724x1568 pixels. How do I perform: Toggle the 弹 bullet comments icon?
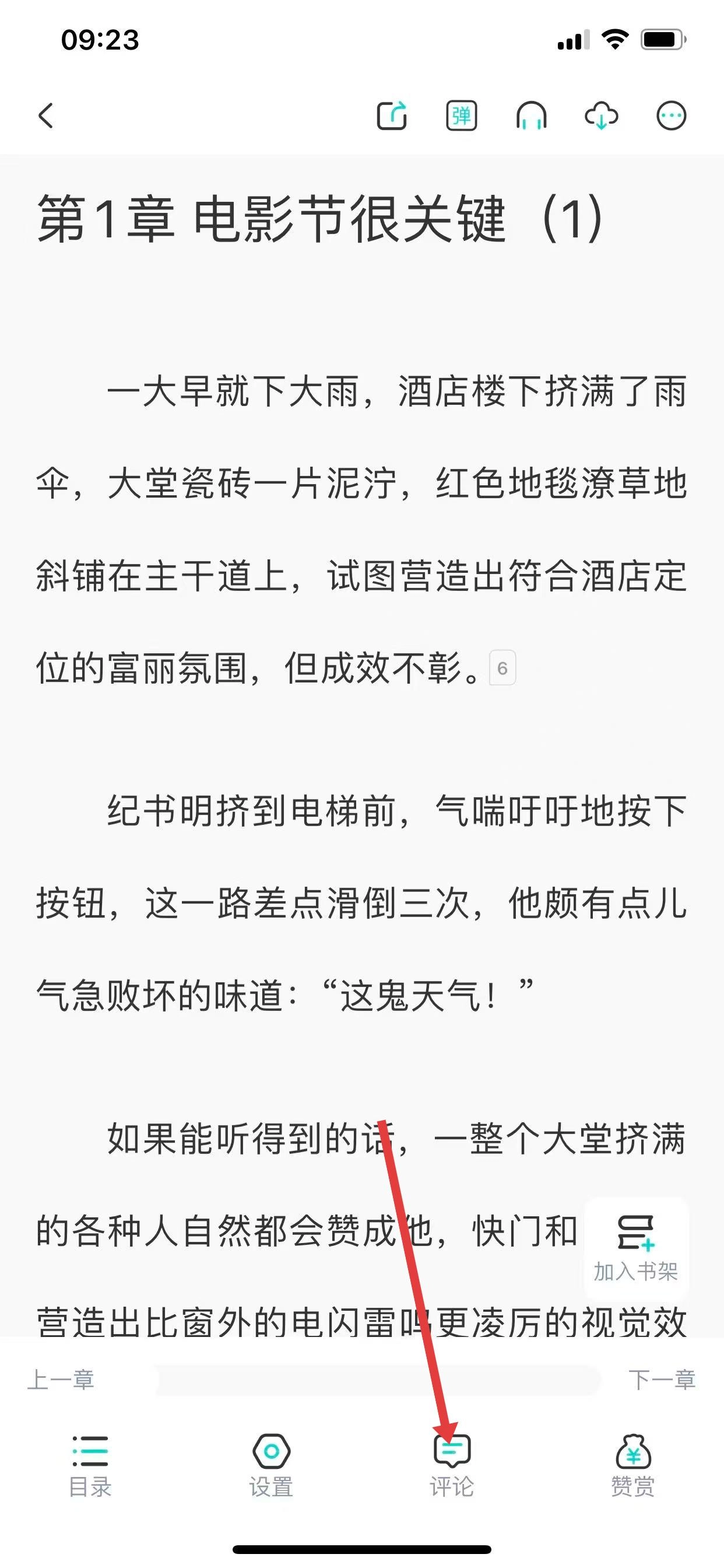coord(462,115)
